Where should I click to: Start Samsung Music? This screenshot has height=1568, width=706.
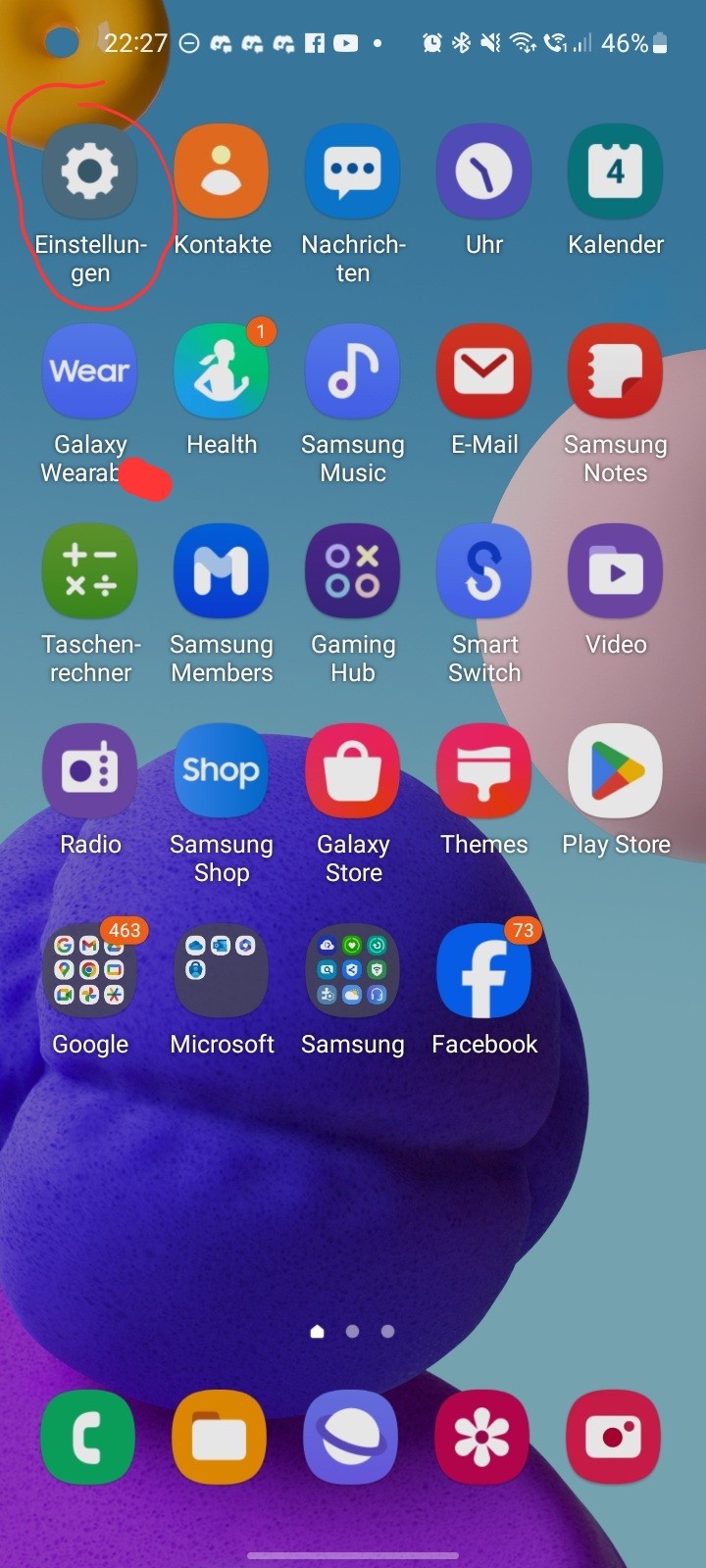point(353,371)
